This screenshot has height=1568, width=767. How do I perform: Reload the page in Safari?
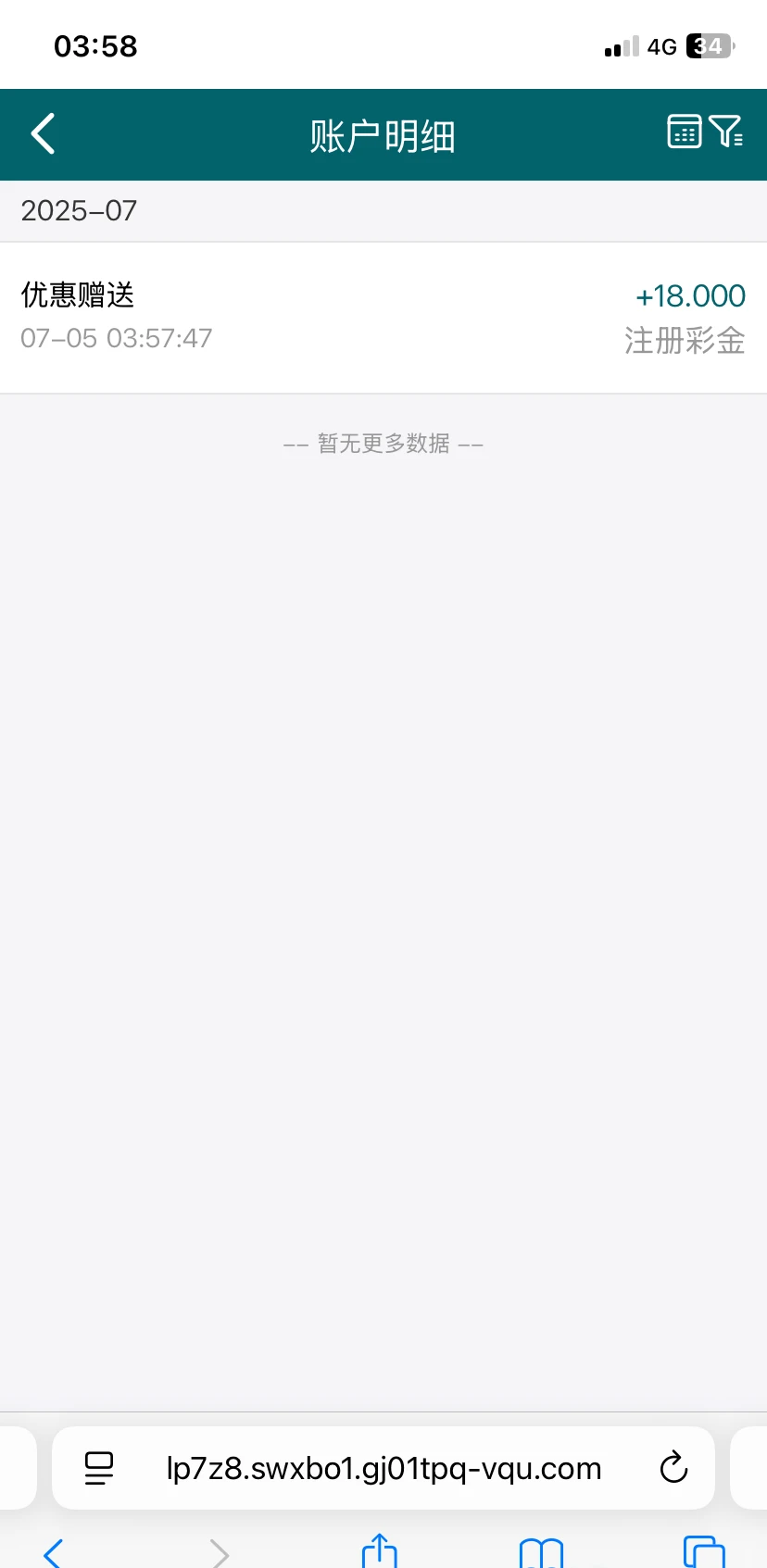(673, 1468)
